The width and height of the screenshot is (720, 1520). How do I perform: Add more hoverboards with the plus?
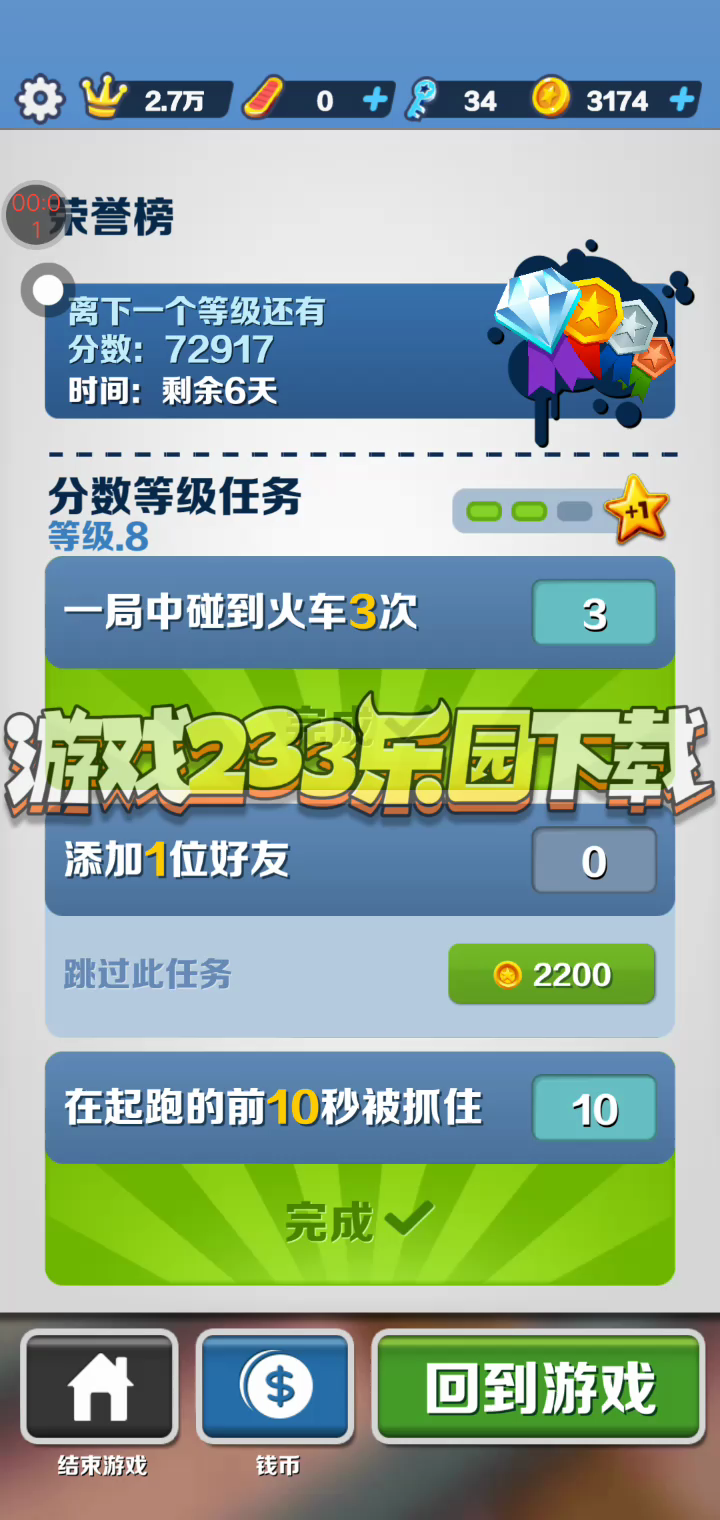click(375, 100)
